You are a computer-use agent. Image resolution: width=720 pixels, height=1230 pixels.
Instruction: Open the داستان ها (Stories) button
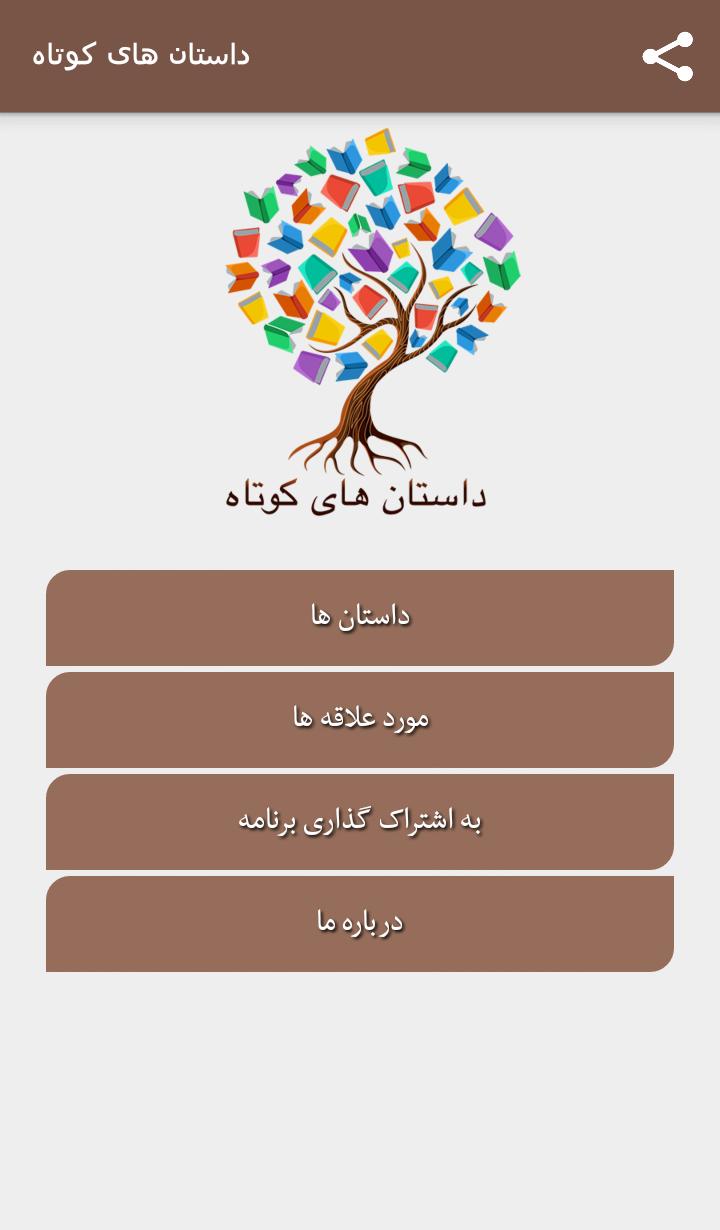(360, 617)
